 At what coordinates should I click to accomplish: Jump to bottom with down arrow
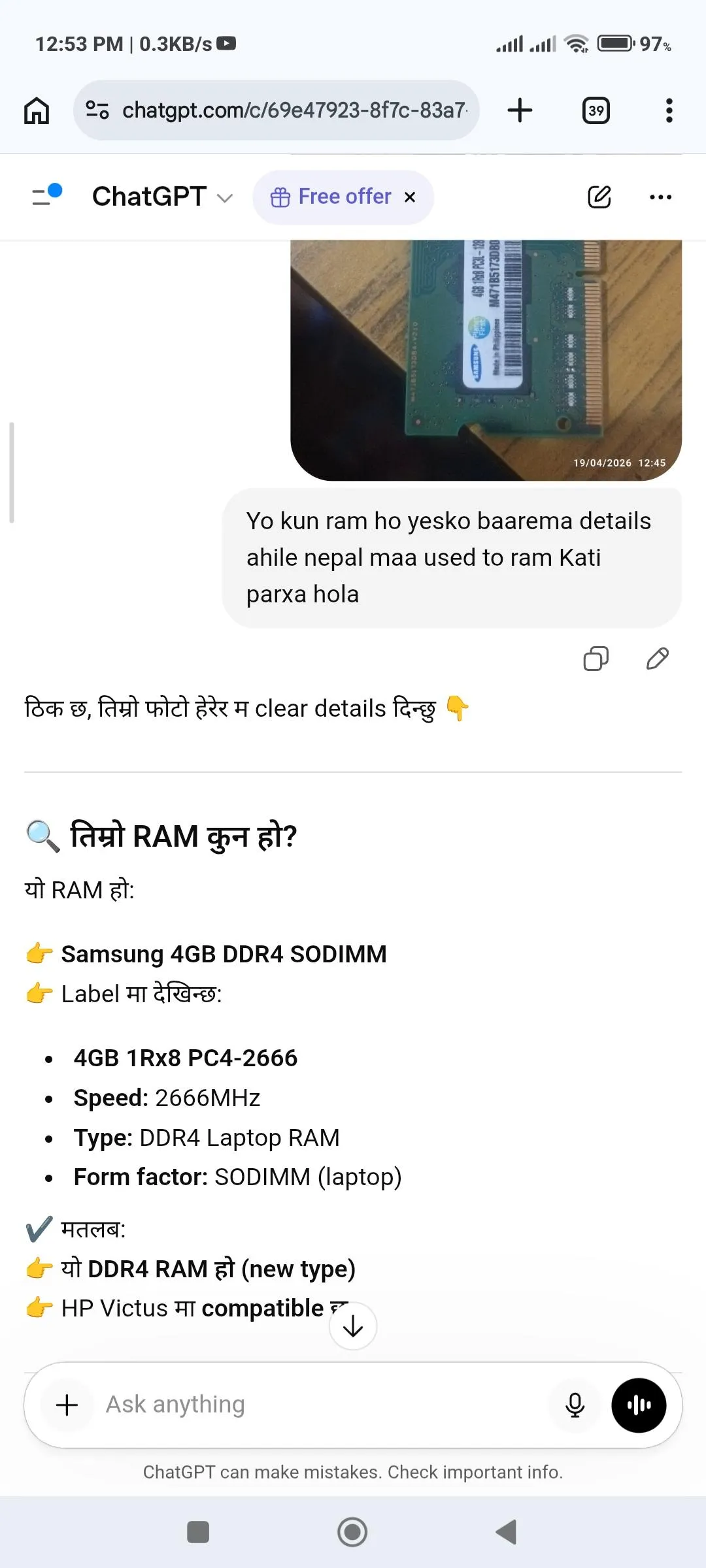click(353, 1326)
